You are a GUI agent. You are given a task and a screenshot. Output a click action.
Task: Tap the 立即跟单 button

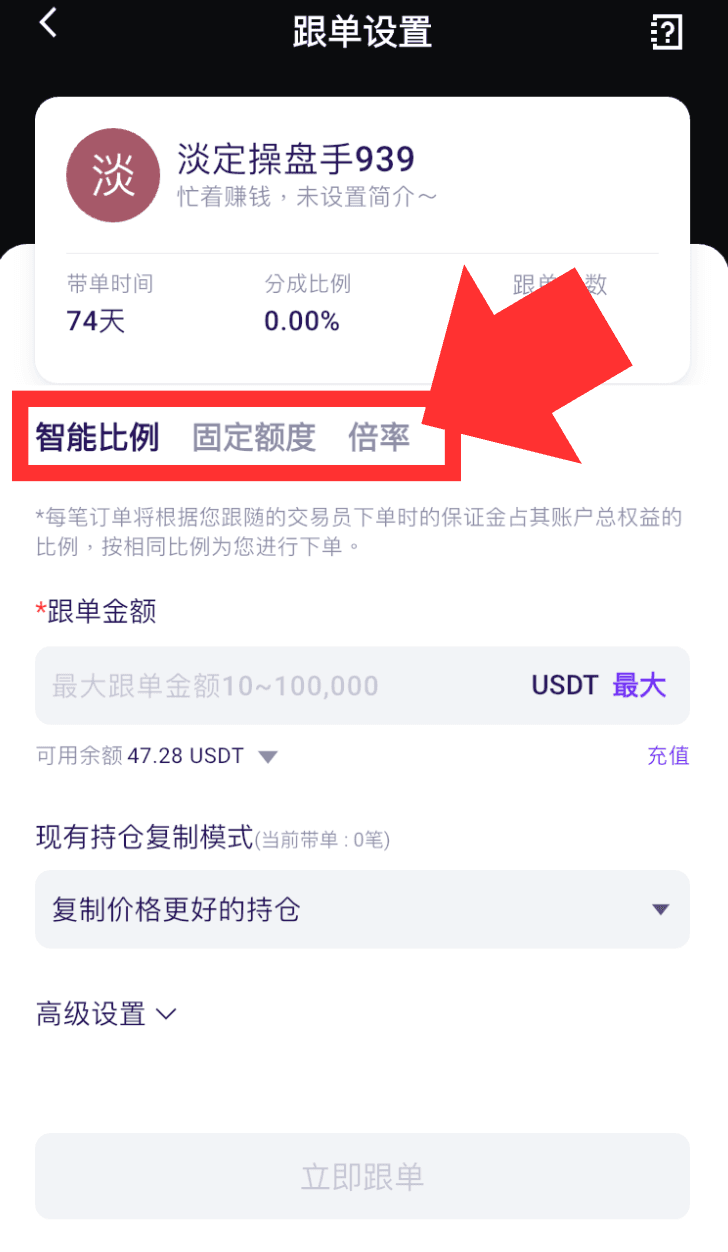tap(362, 1176)
